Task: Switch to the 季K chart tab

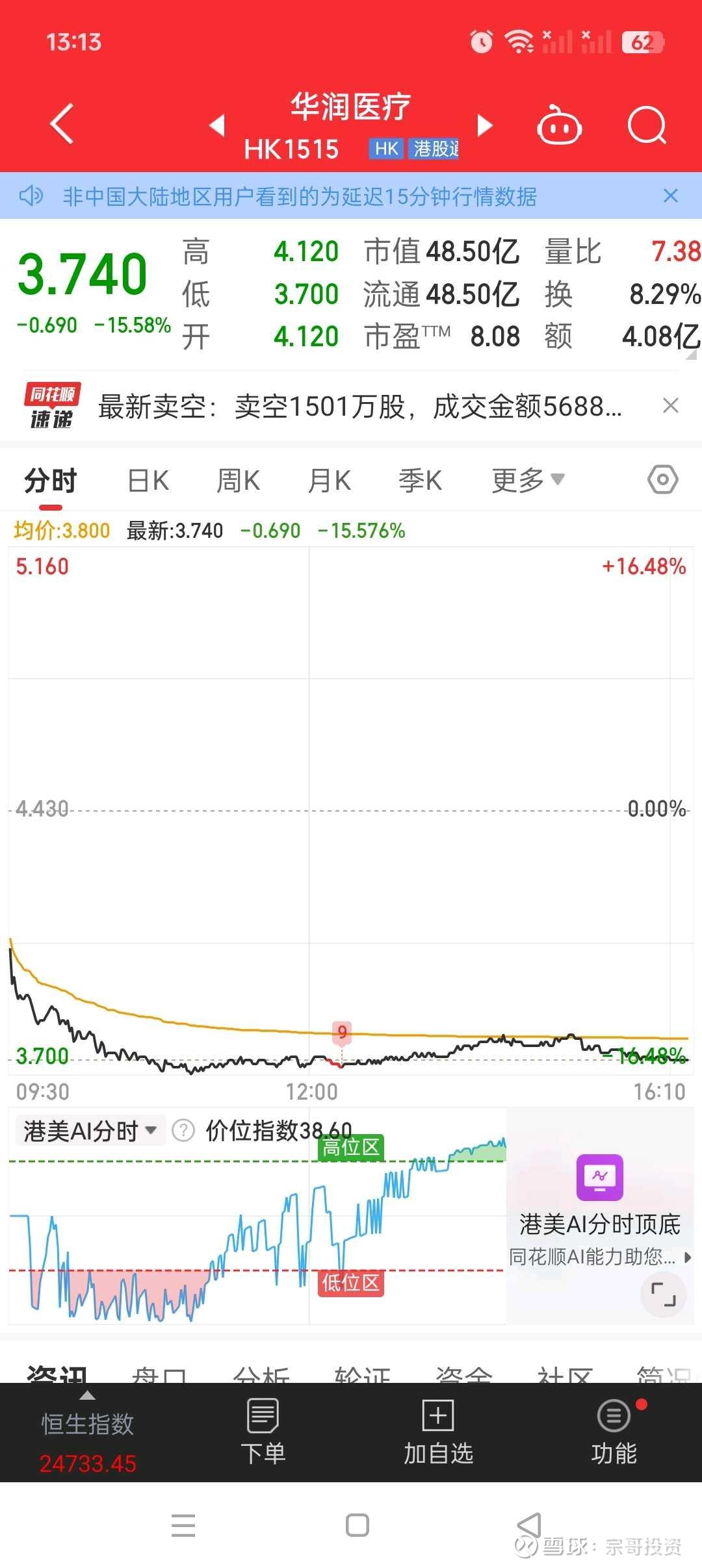Action: 421,481
